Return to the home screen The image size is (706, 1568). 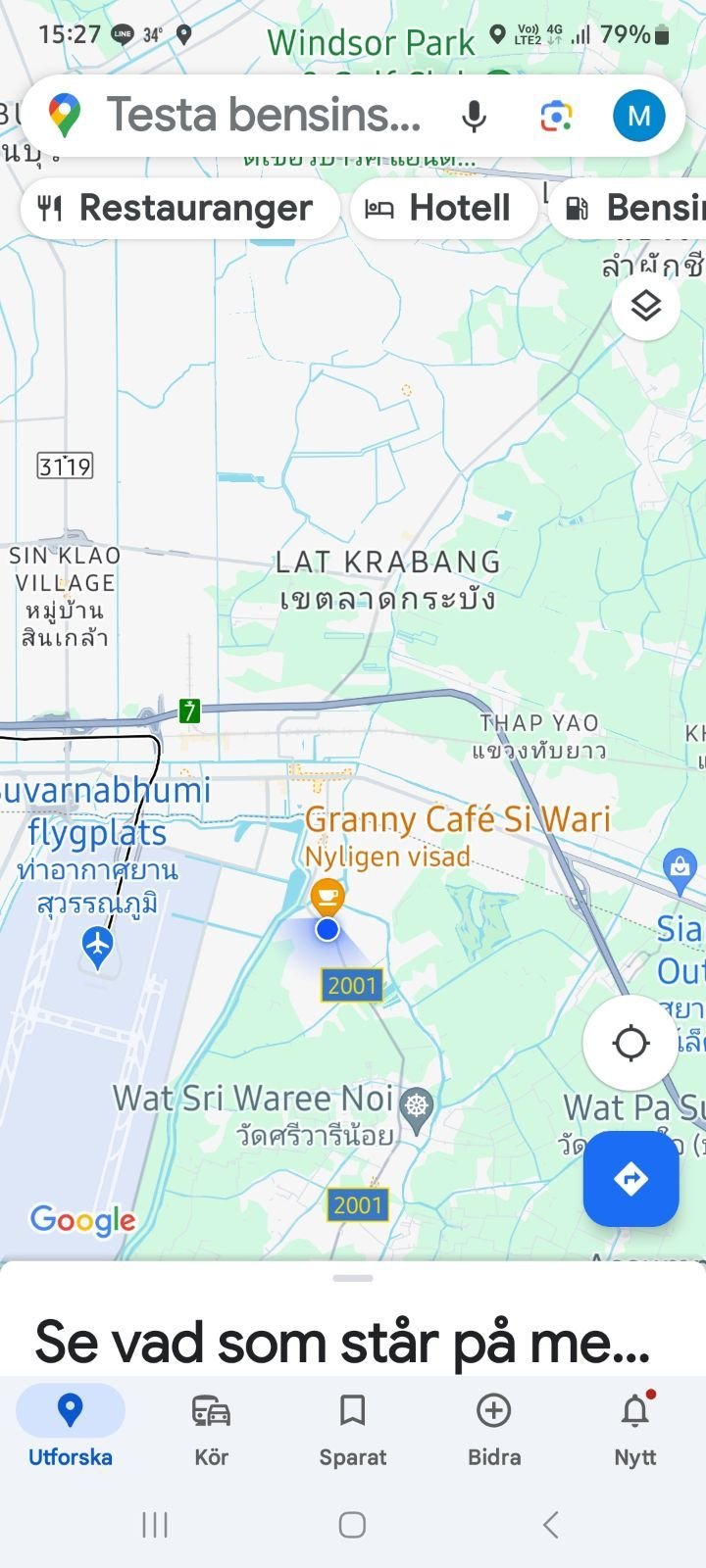(352, 1525)
